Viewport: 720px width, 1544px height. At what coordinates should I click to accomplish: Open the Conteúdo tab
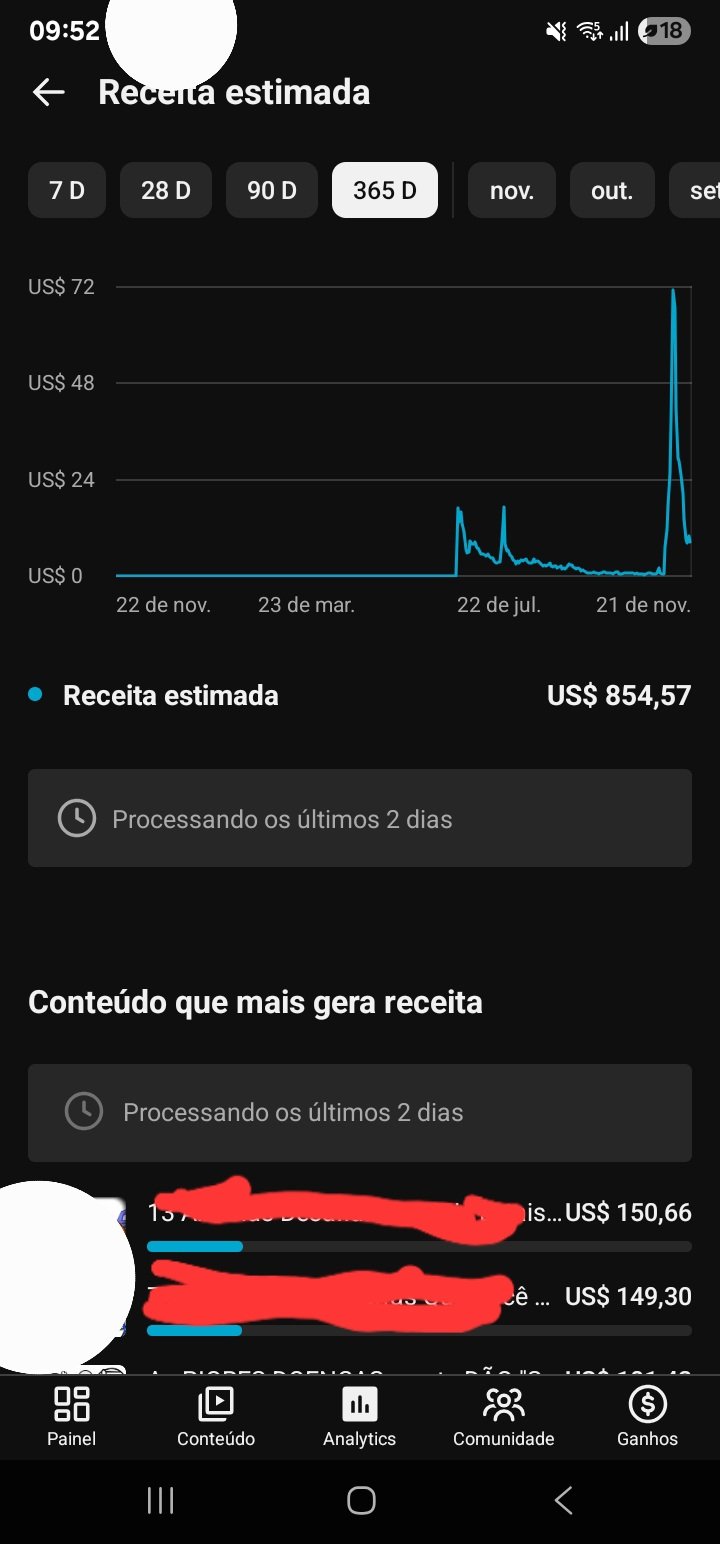216,1417
